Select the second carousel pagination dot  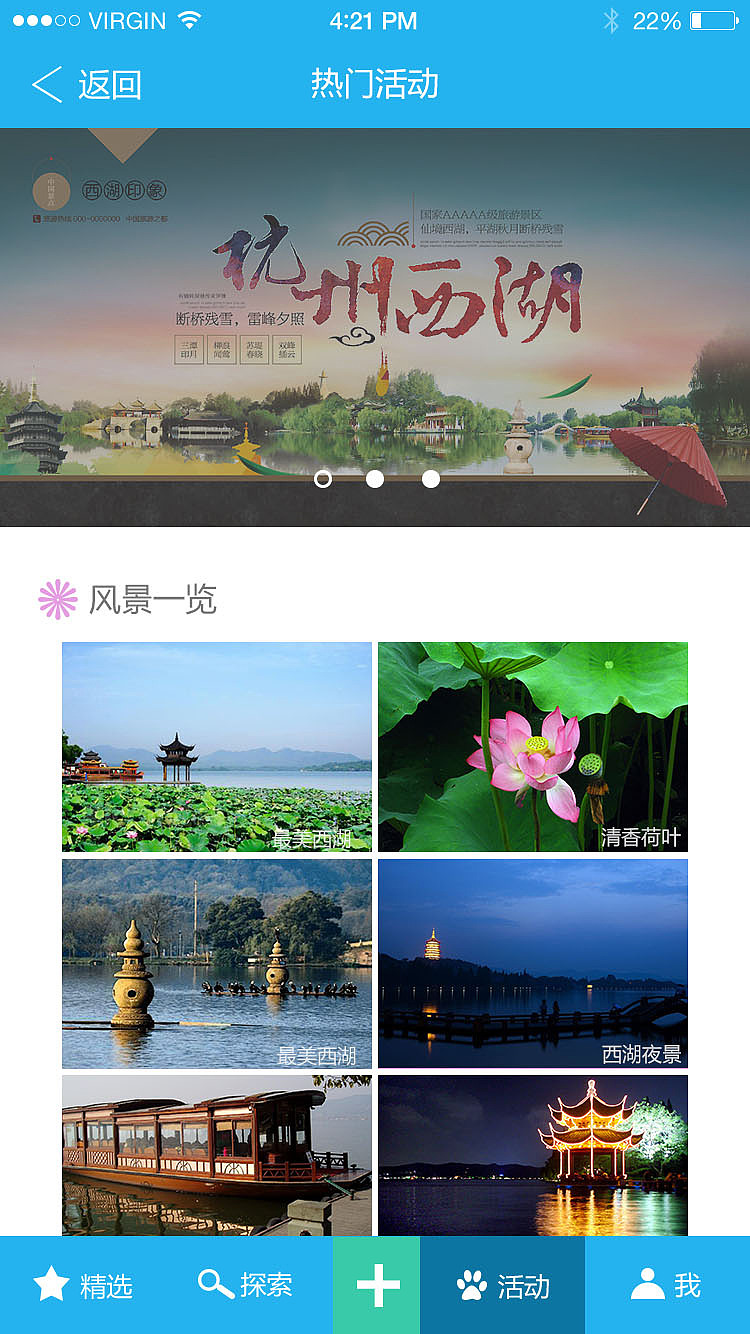point(376,479)
